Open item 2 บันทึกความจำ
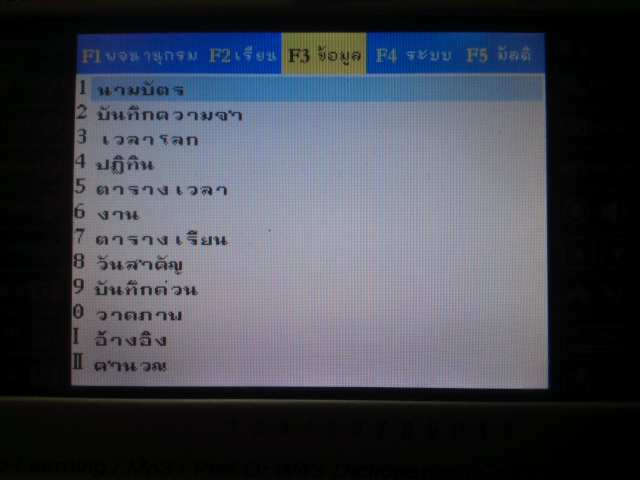The width and height of the screenshot is (640, 480). tap(168, 115)
